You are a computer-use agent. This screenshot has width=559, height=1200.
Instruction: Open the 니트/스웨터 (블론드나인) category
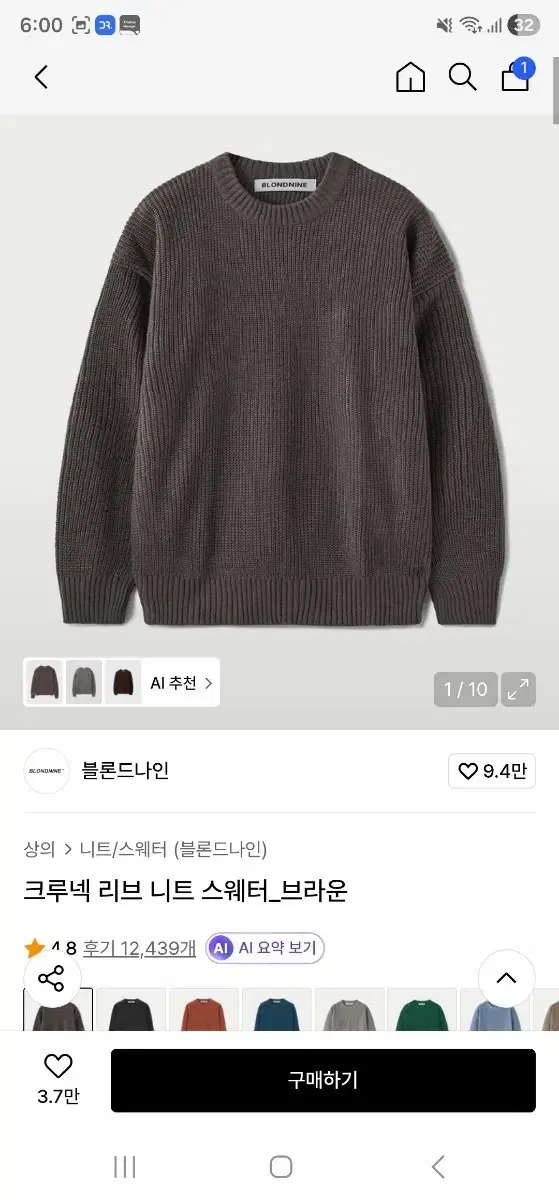[x=174, y=850]
